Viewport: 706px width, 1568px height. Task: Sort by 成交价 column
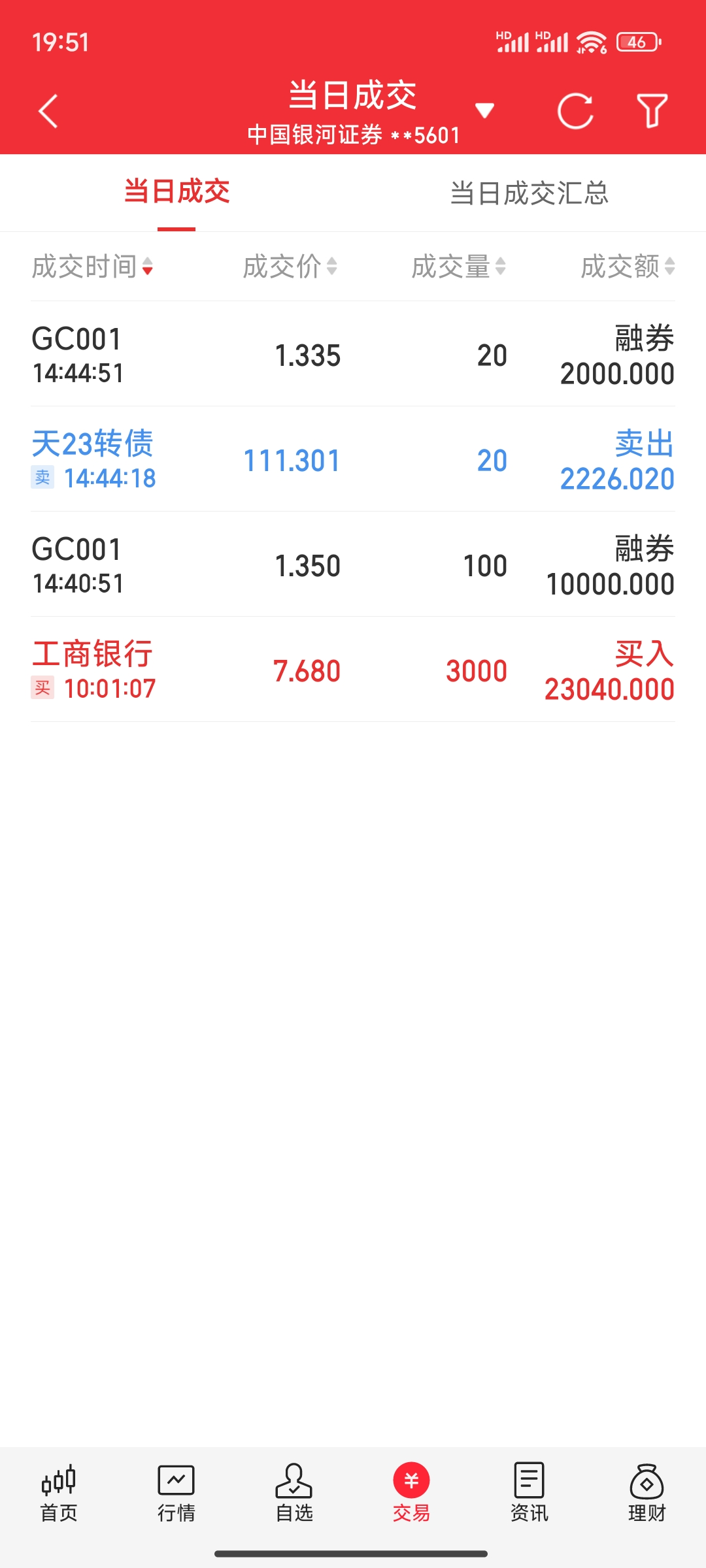coord(290,267)
